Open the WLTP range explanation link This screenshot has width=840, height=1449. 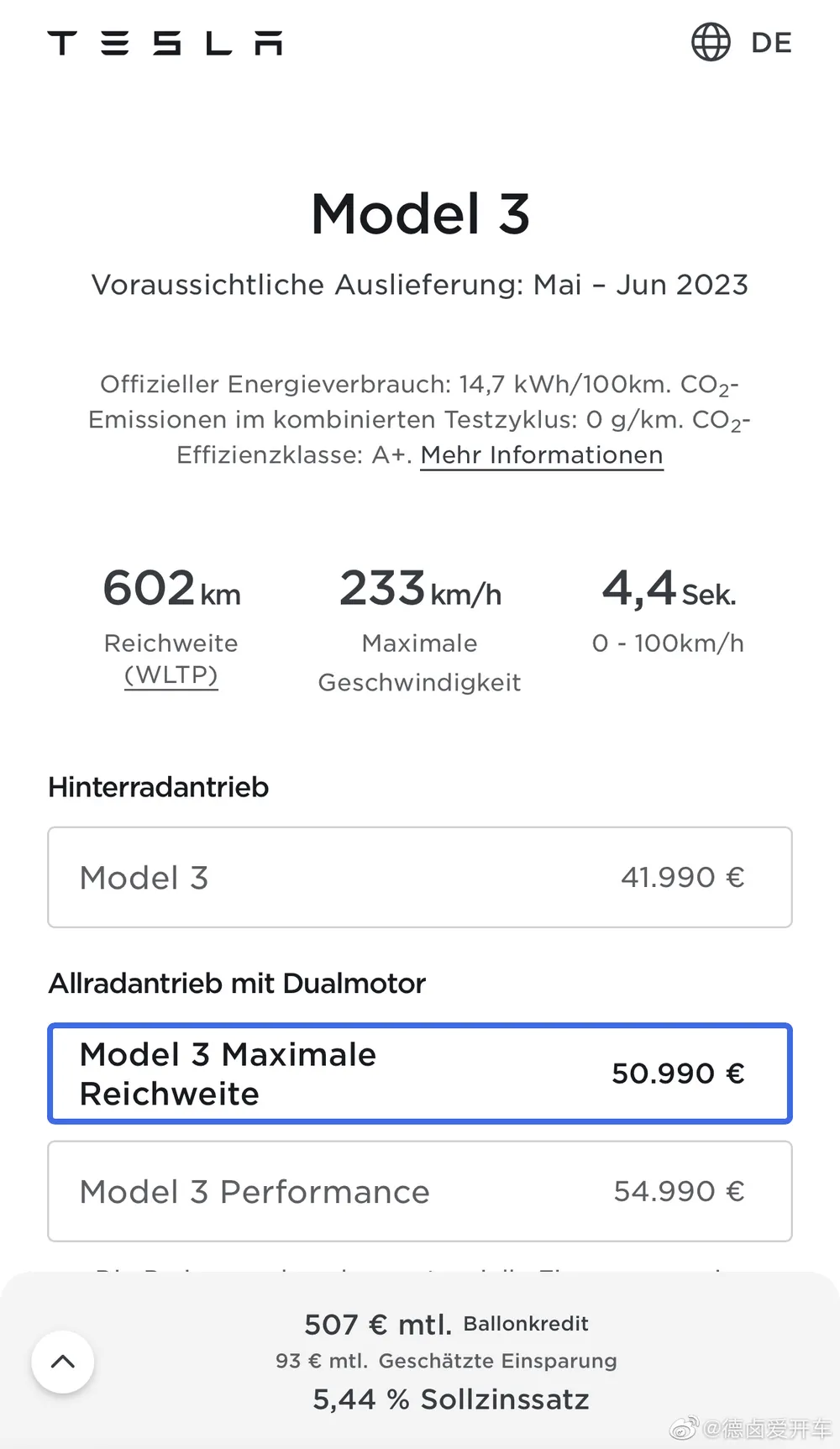pos(171,675)
